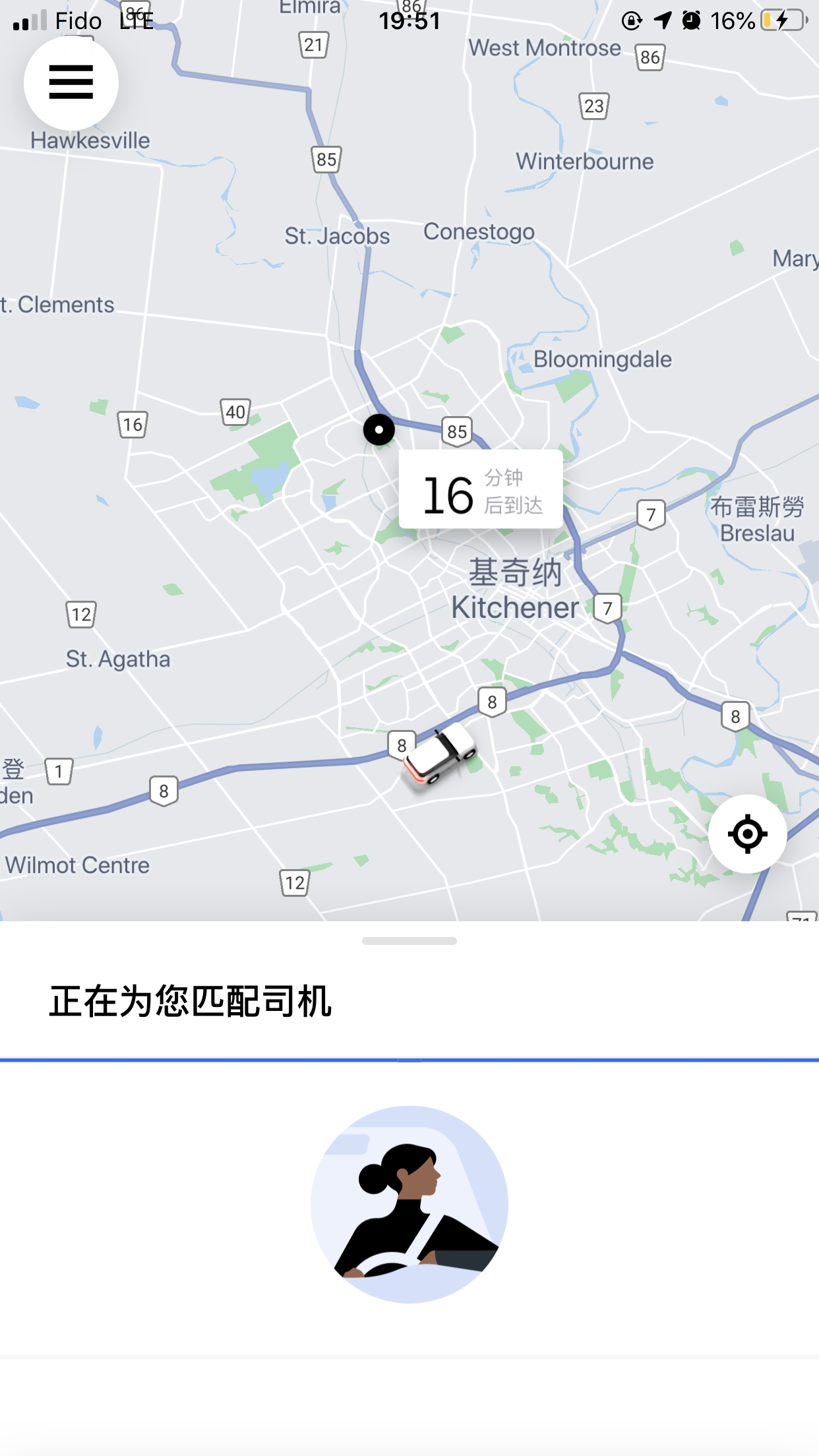
Task: Open the hamburger side menu
Action: click(71, 82)
